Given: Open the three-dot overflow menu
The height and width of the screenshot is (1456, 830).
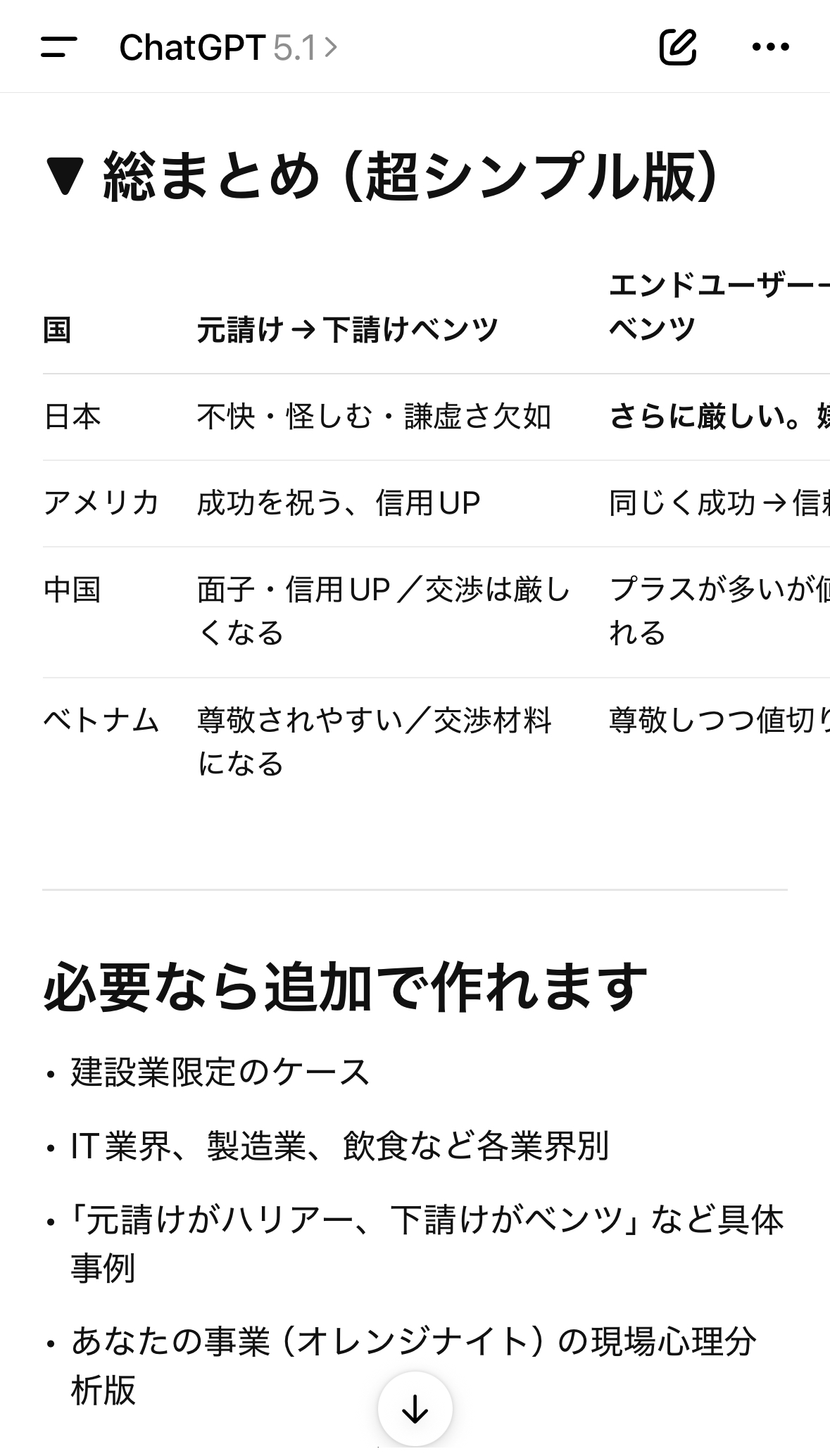Looking at the screenshot, I should point(770,47).
